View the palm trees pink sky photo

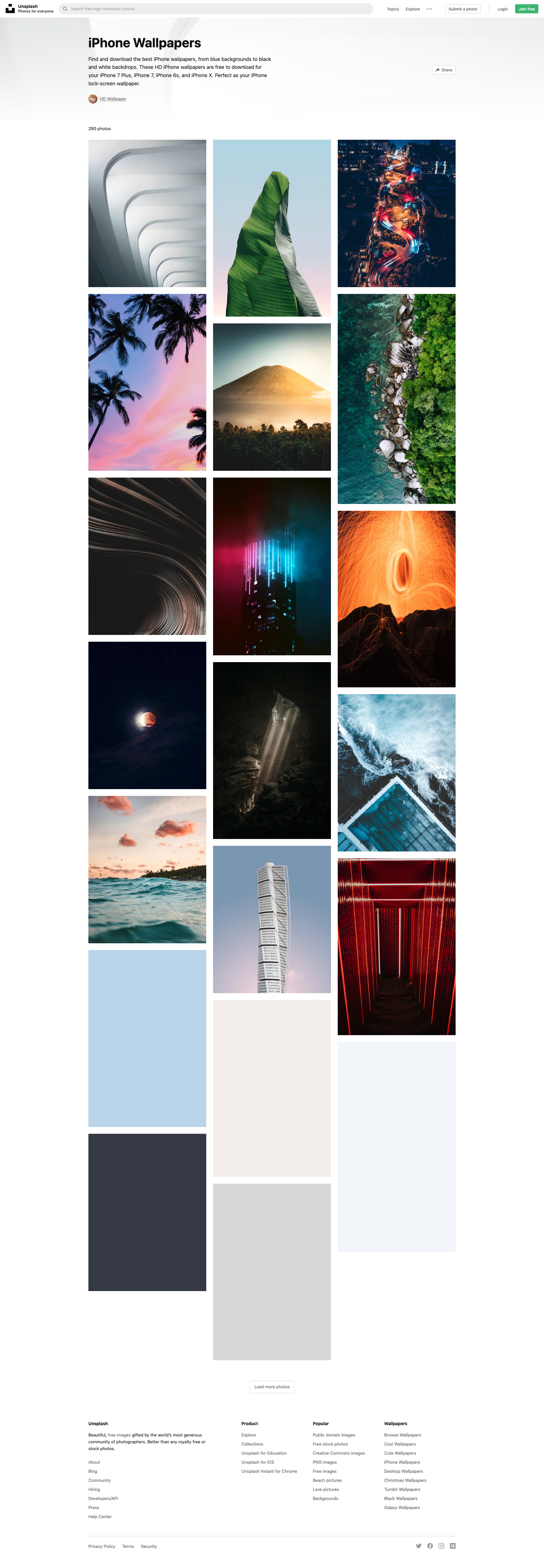(x=147, y=382)
